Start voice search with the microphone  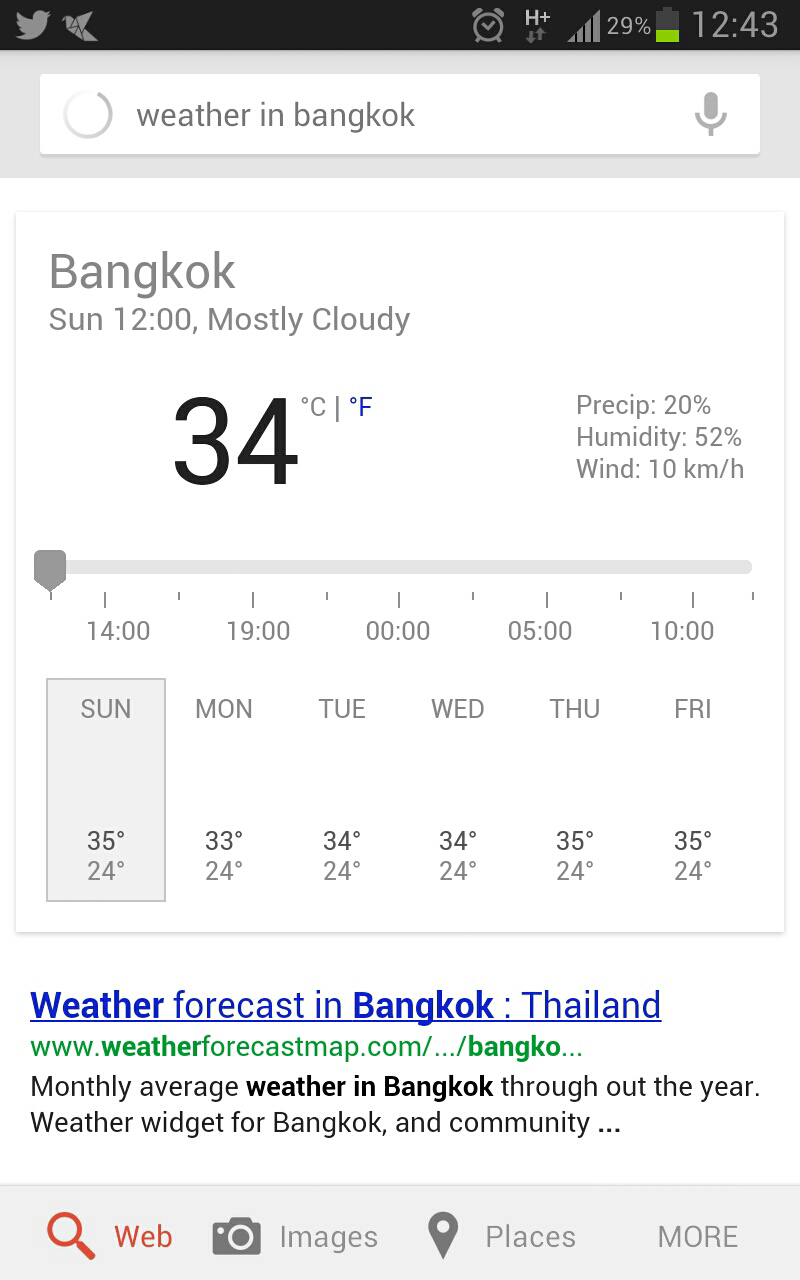click(710, 114)
